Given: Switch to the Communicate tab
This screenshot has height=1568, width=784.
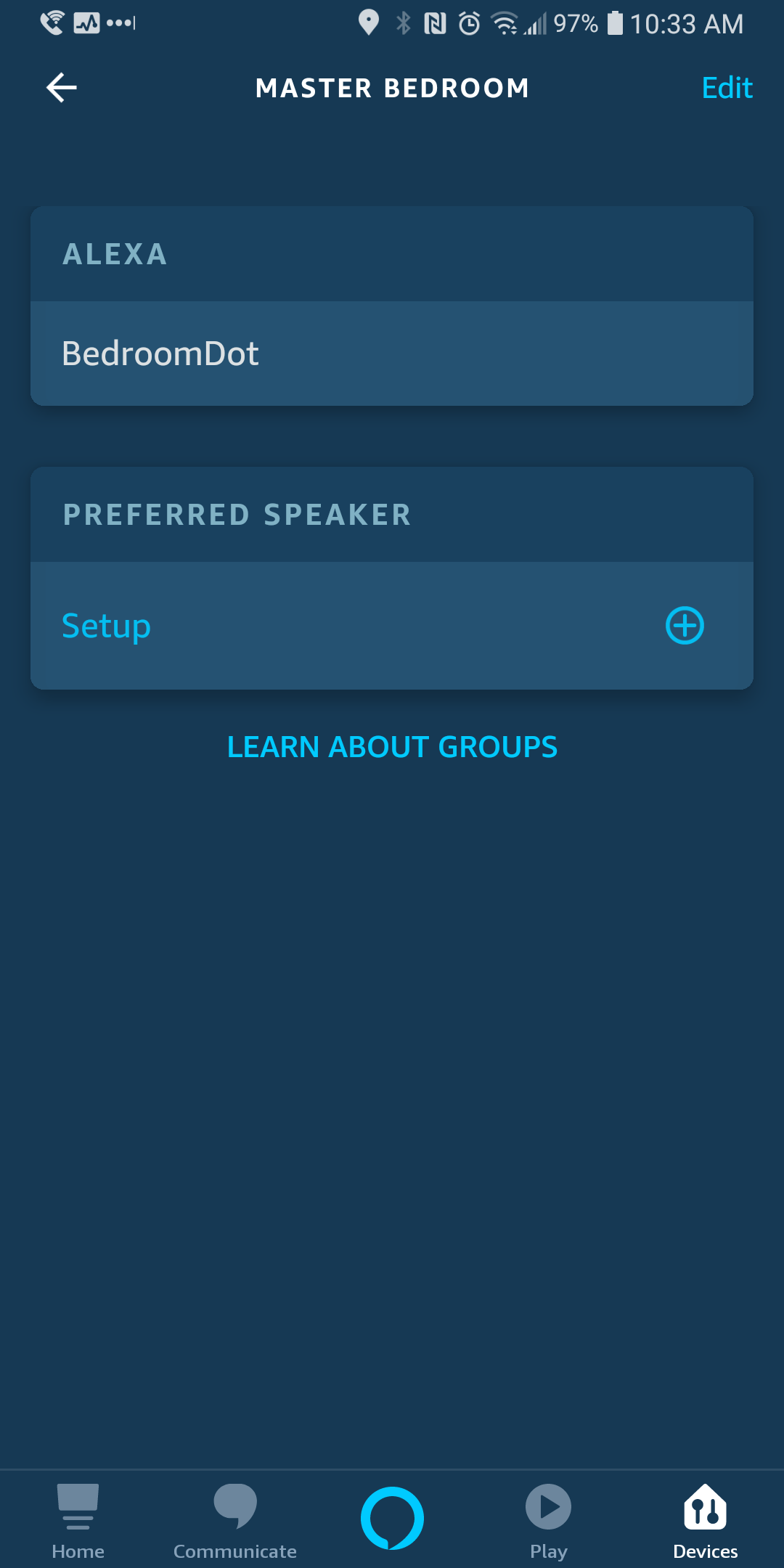Looking at the screenshot, I should 234,1520.
